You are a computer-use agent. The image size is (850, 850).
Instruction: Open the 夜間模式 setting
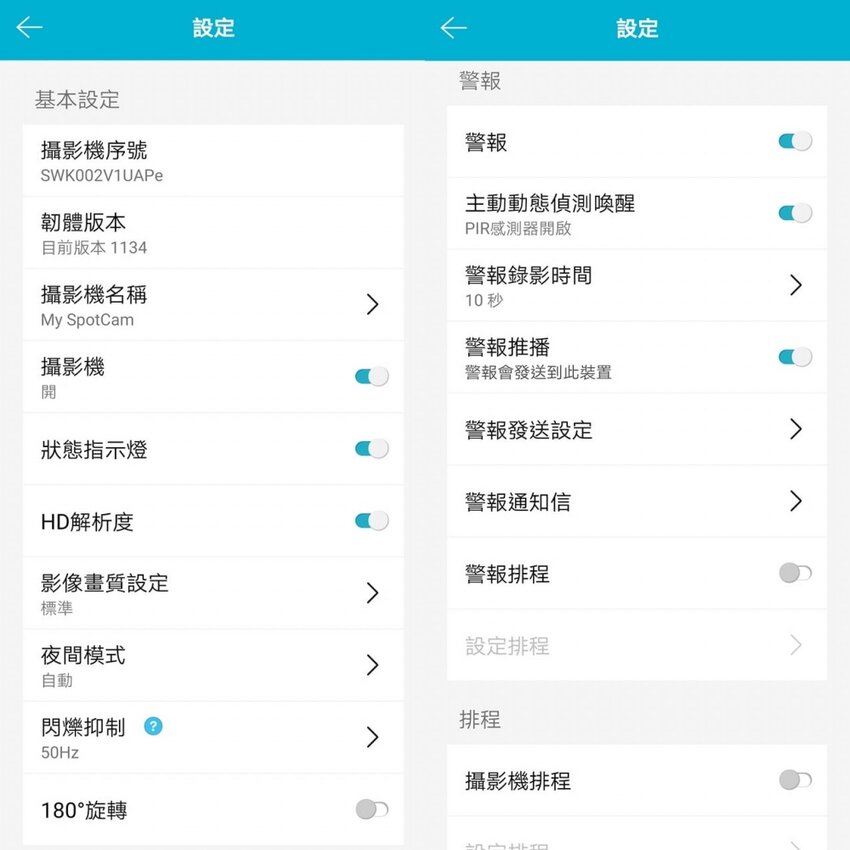coord(213,665)
